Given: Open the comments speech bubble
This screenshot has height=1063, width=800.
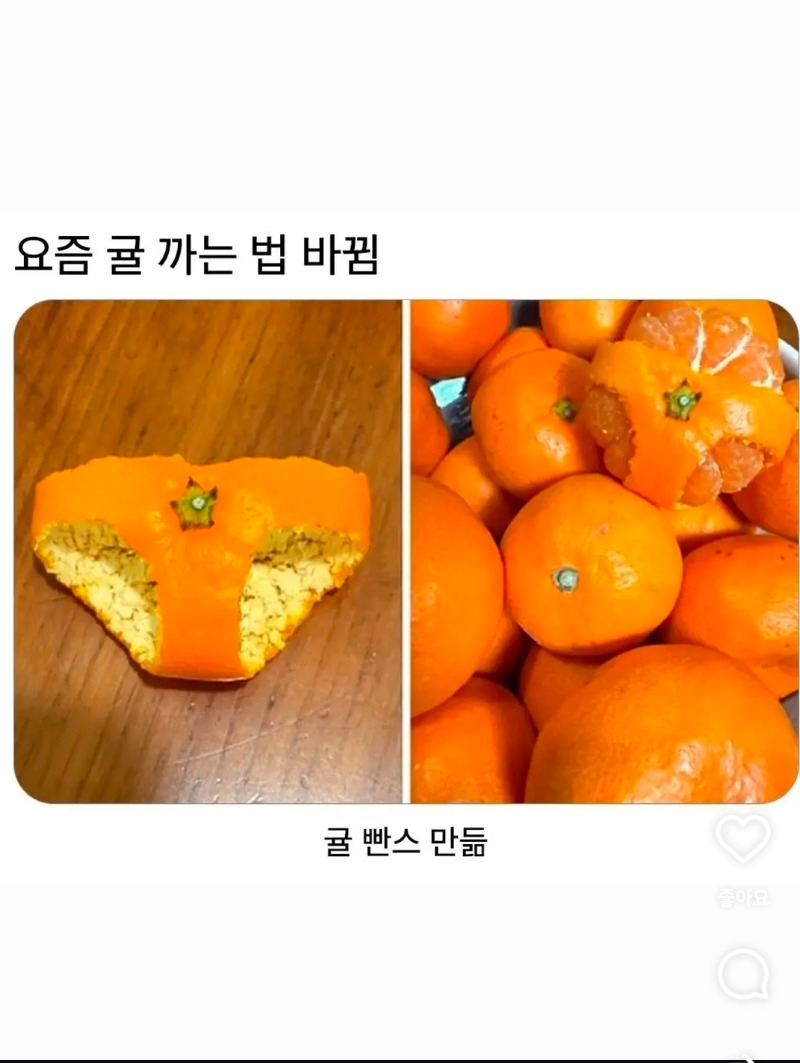Looking at the screenshot, I should 744,973.
